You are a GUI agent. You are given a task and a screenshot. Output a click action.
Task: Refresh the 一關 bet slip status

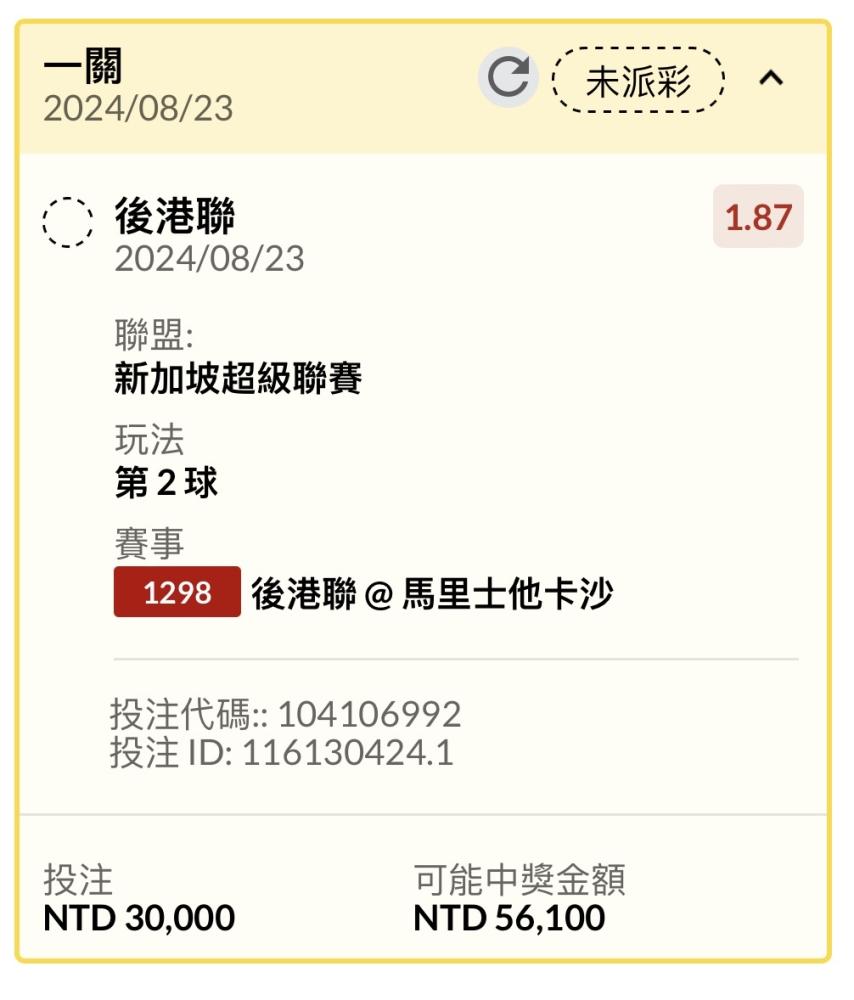pyautogui.click(x=508, y=78)
